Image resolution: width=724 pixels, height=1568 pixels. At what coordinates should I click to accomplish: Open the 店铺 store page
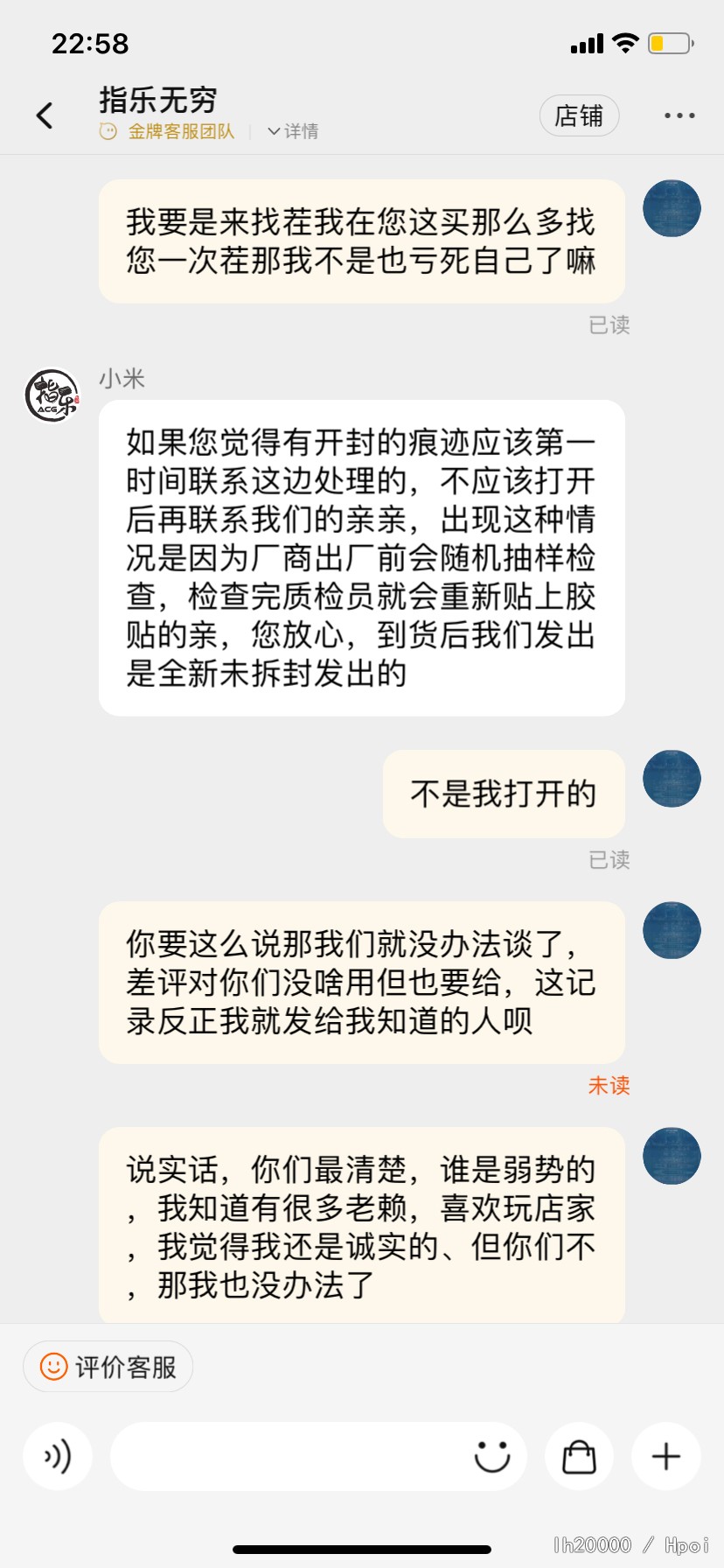[579, 115]
